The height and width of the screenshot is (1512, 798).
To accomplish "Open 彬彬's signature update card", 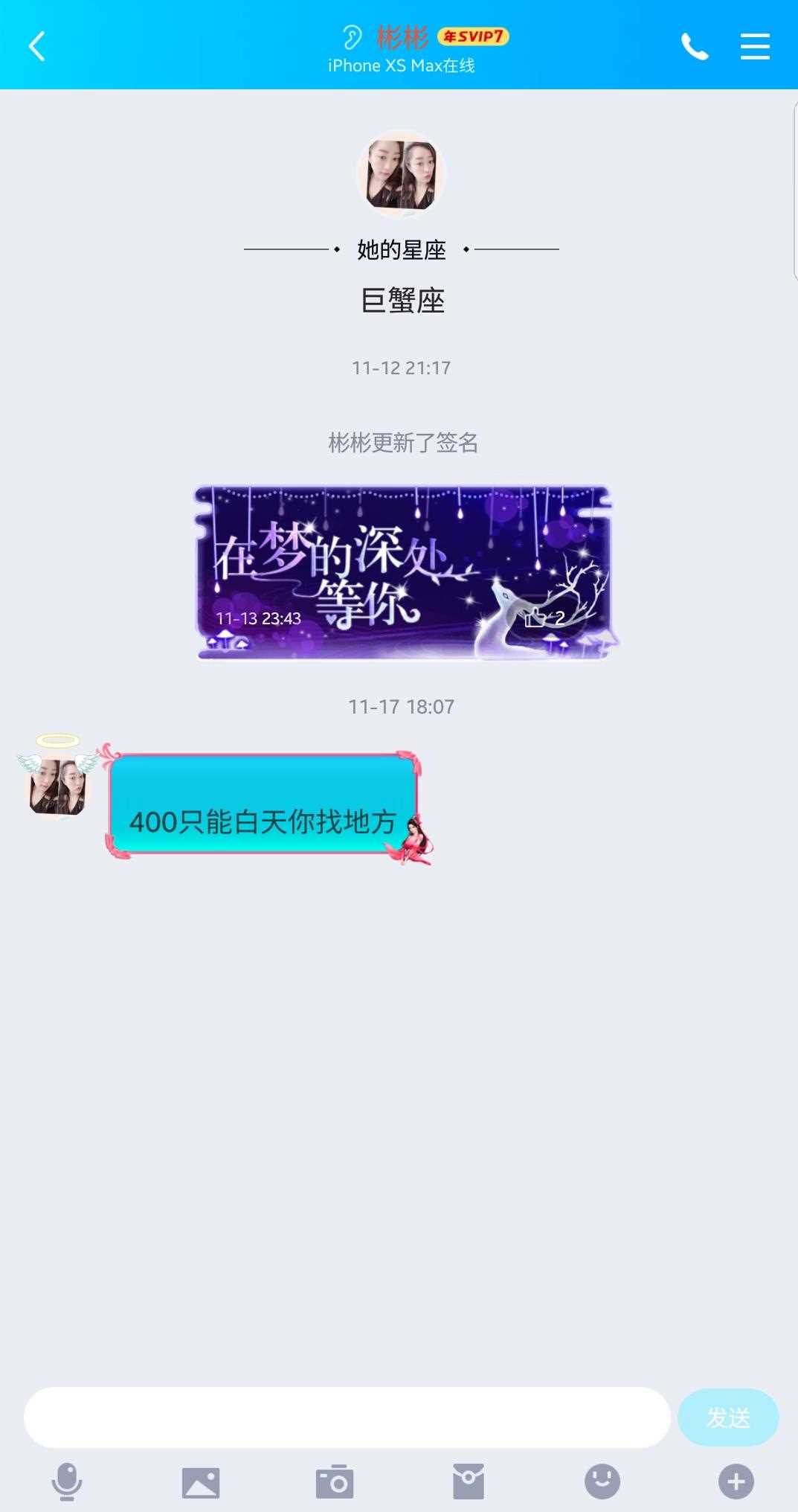I will click(402, 571).
